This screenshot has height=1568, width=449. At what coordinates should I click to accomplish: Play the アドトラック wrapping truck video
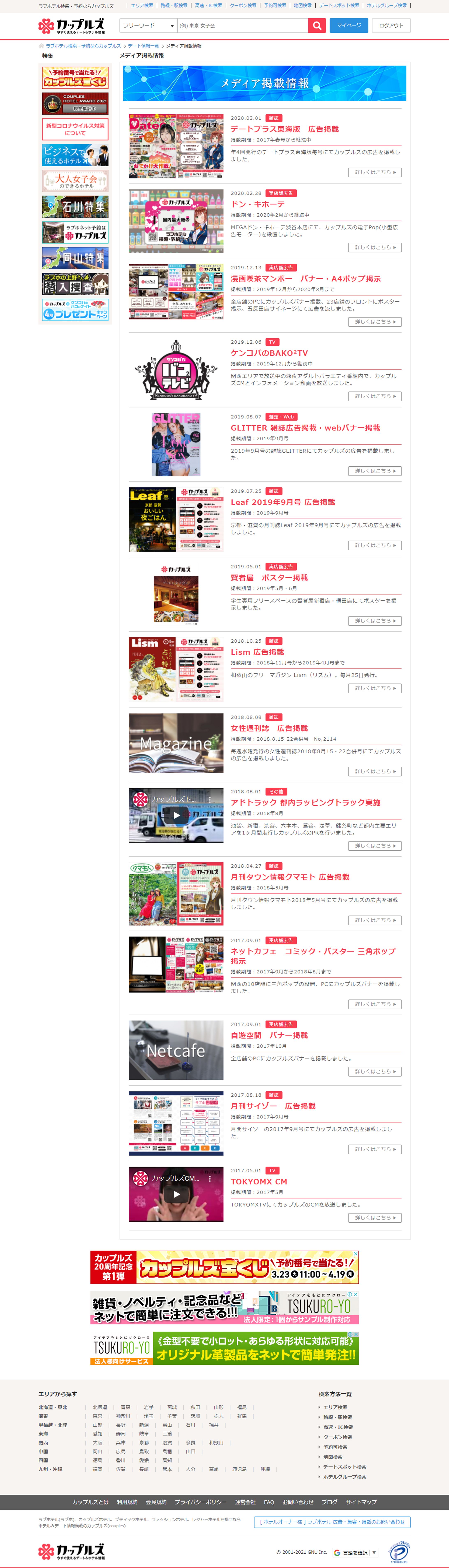tap(176, 815)
